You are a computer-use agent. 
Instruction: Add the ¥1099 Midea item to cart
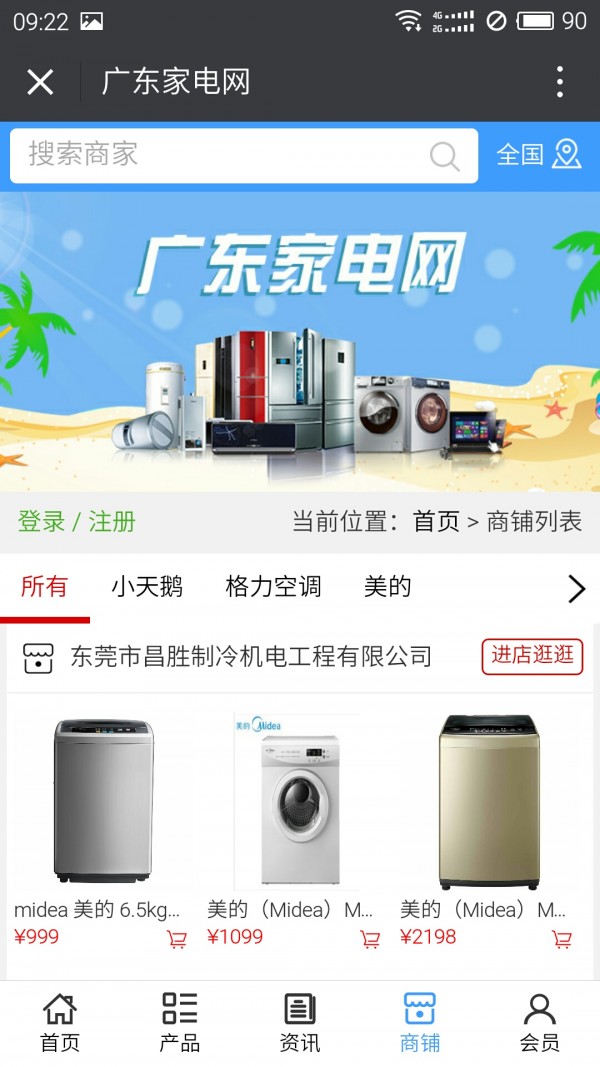pos(370,939)
